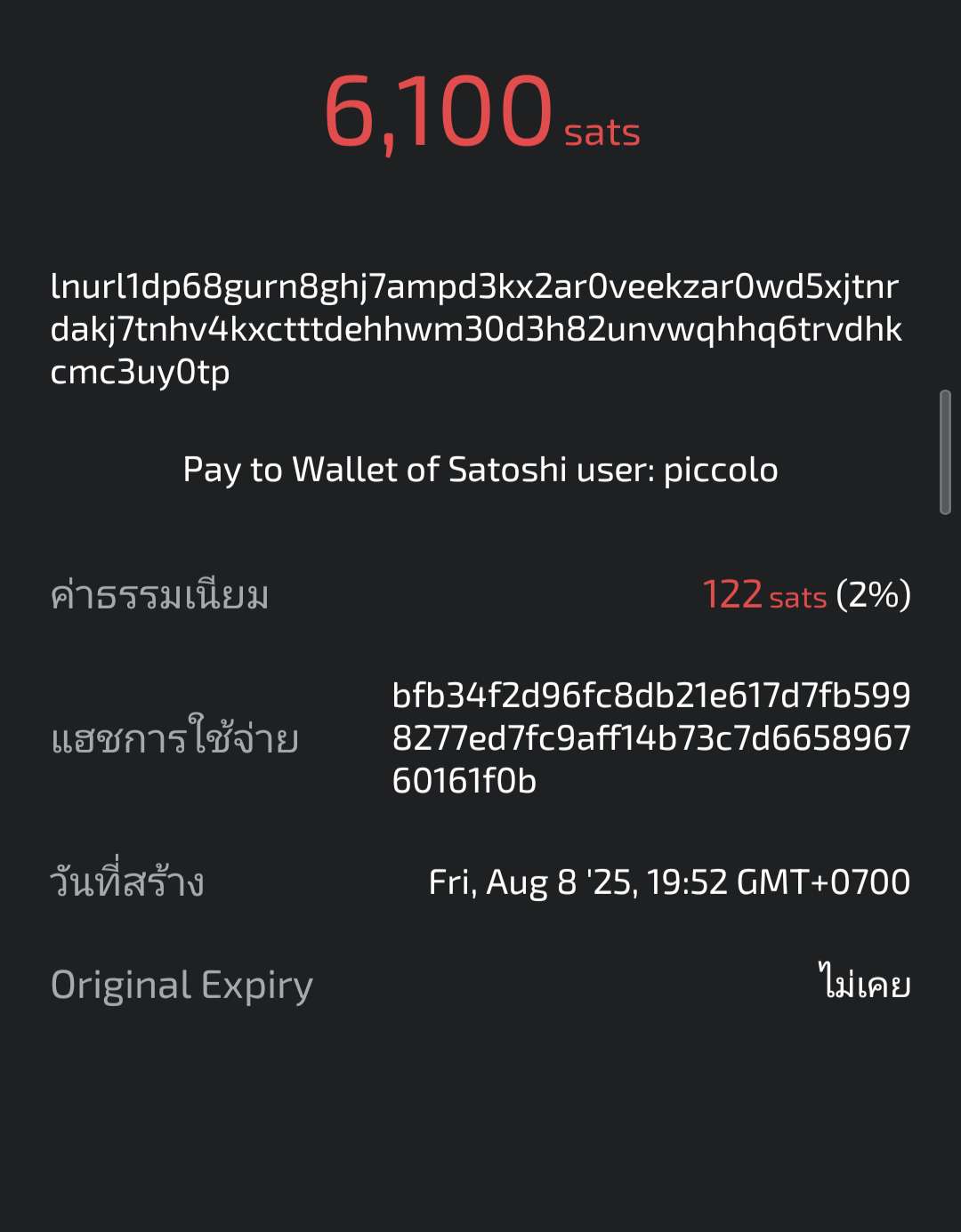Tap the scrollbar handle on the right edge
The width and height of the screenshot is (961, 1232).
[945, 452]
